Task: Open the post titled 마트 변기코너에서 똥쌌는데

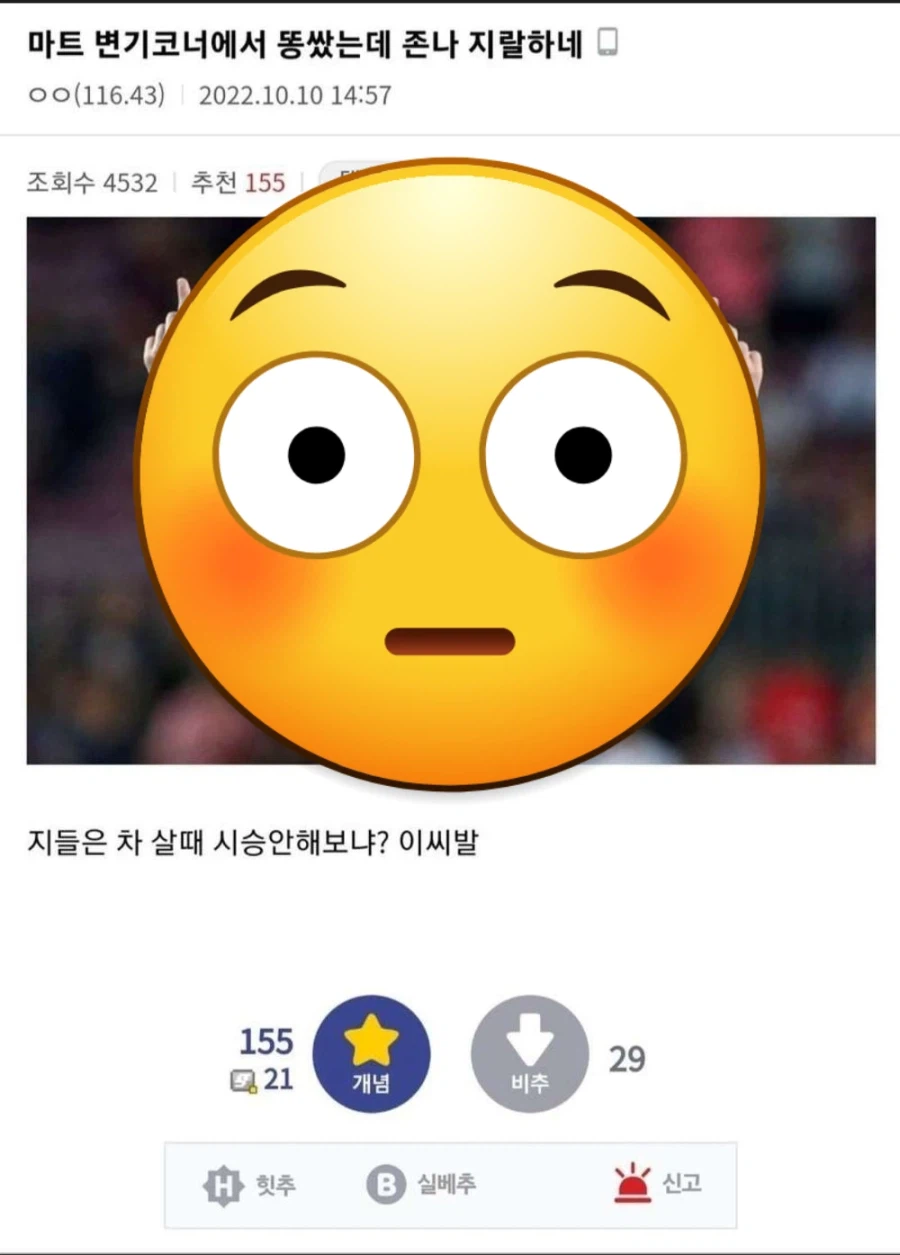Action: pyautogui.click(x=300, y=43)
